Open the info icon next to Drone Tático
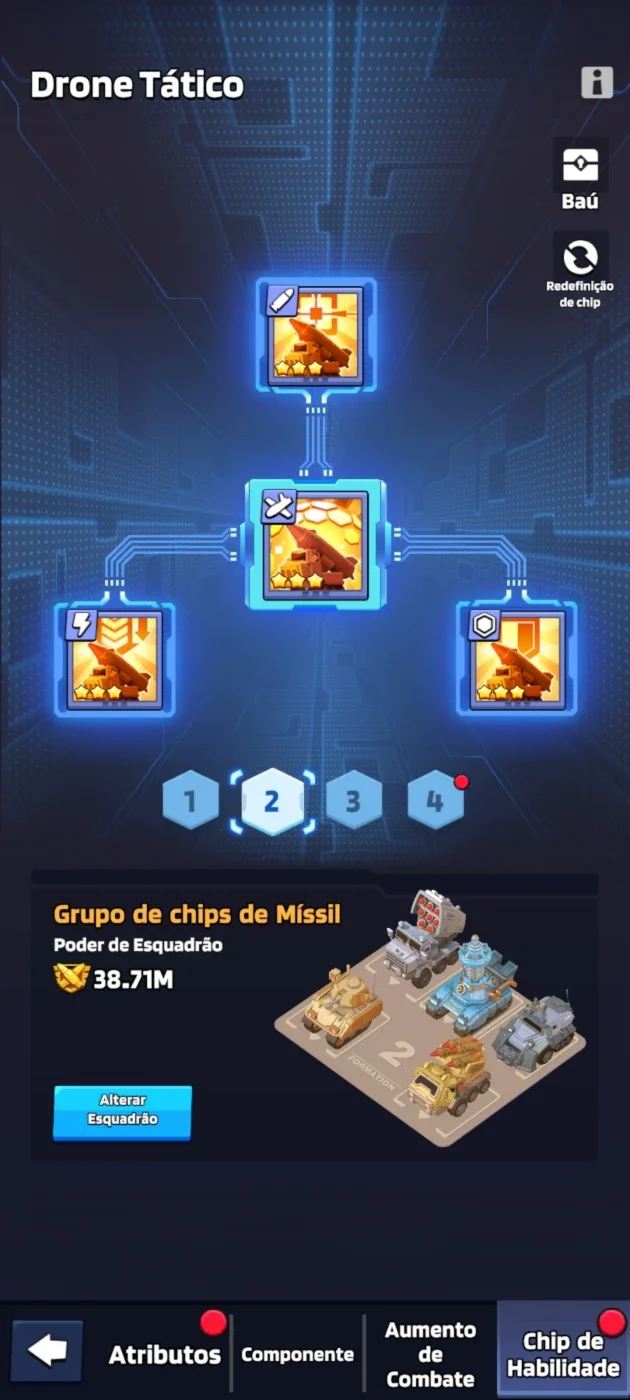 click(597, 82)
